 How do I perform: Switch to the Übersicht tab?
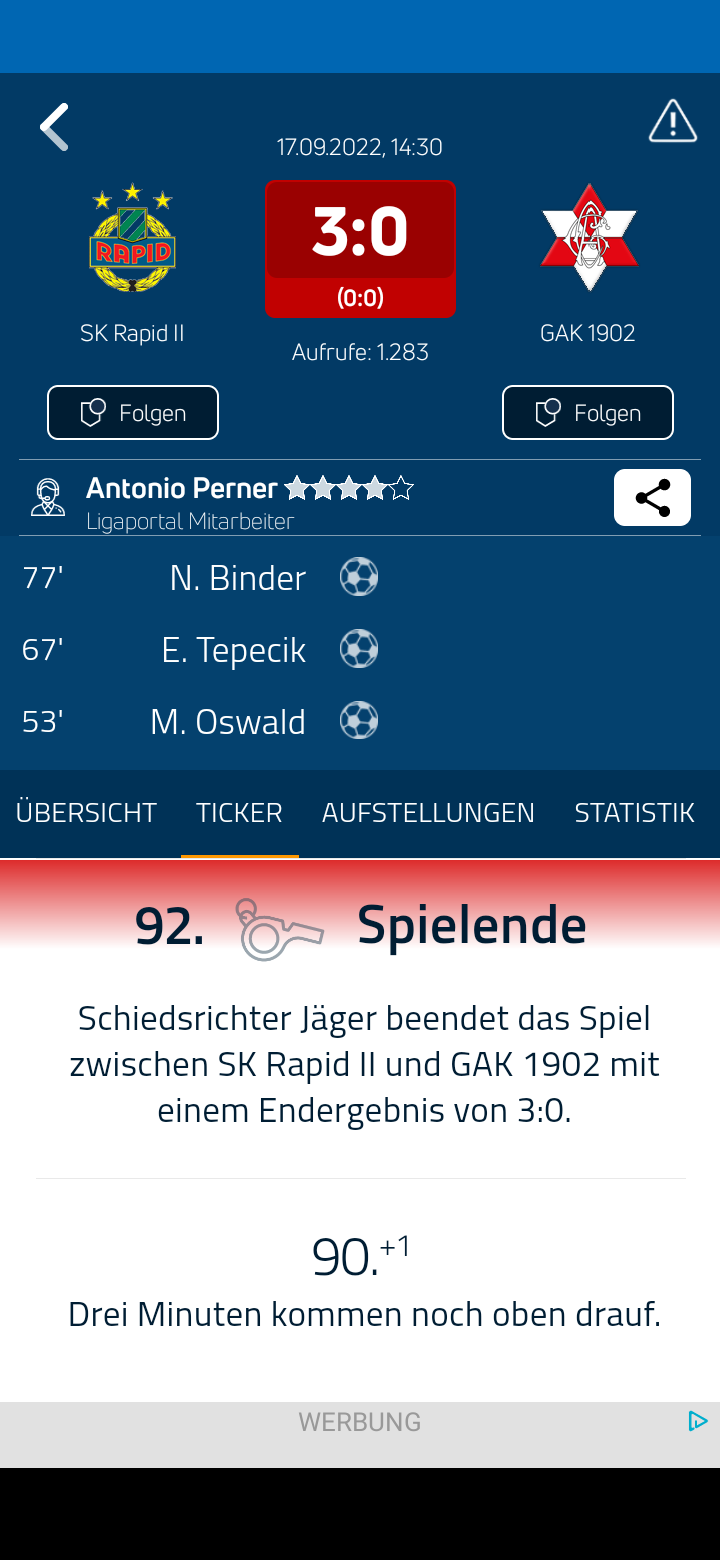(86, 813)
